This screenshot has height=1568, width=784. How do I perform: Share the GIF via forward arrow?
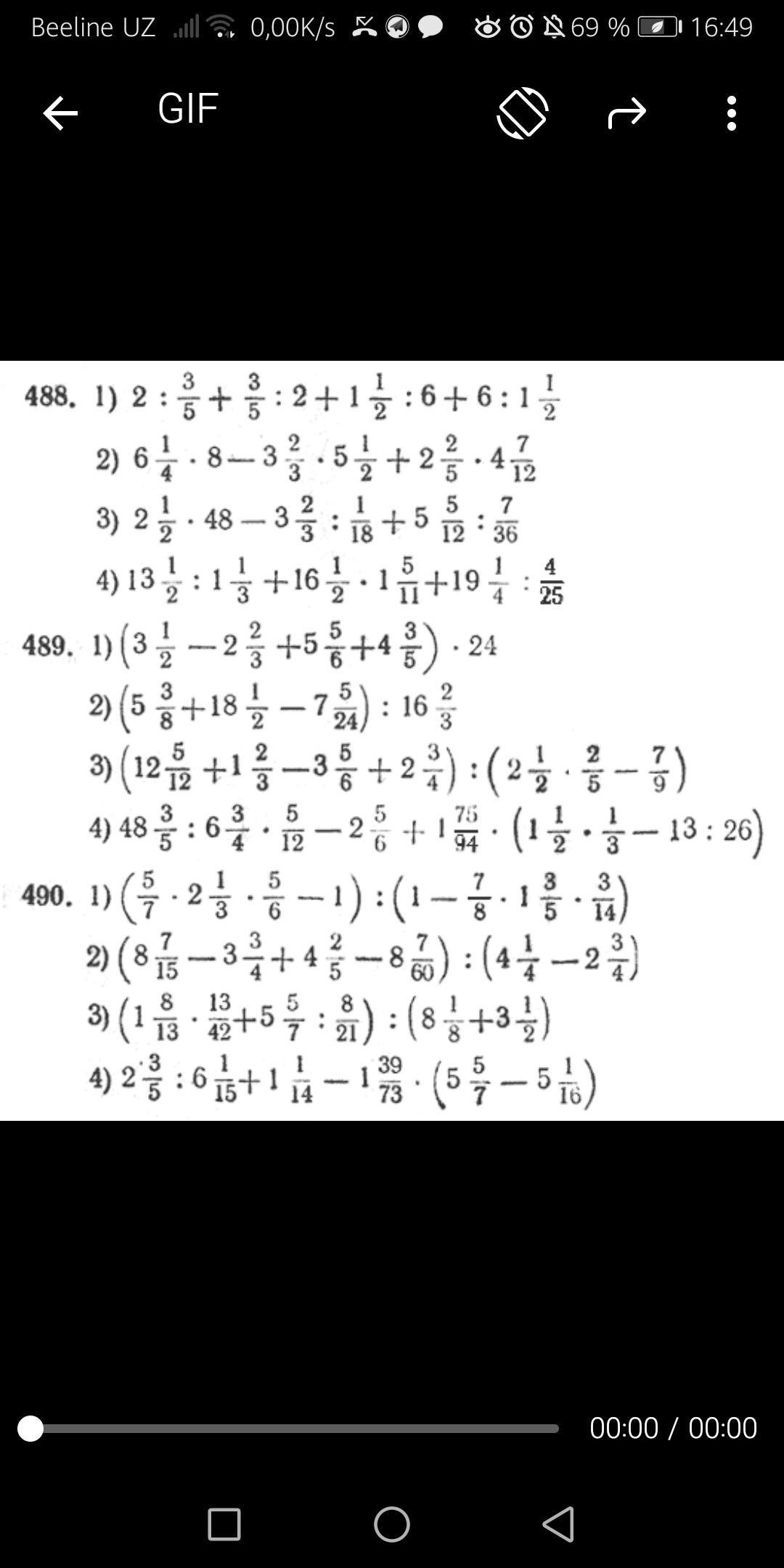tap(626, 113)
